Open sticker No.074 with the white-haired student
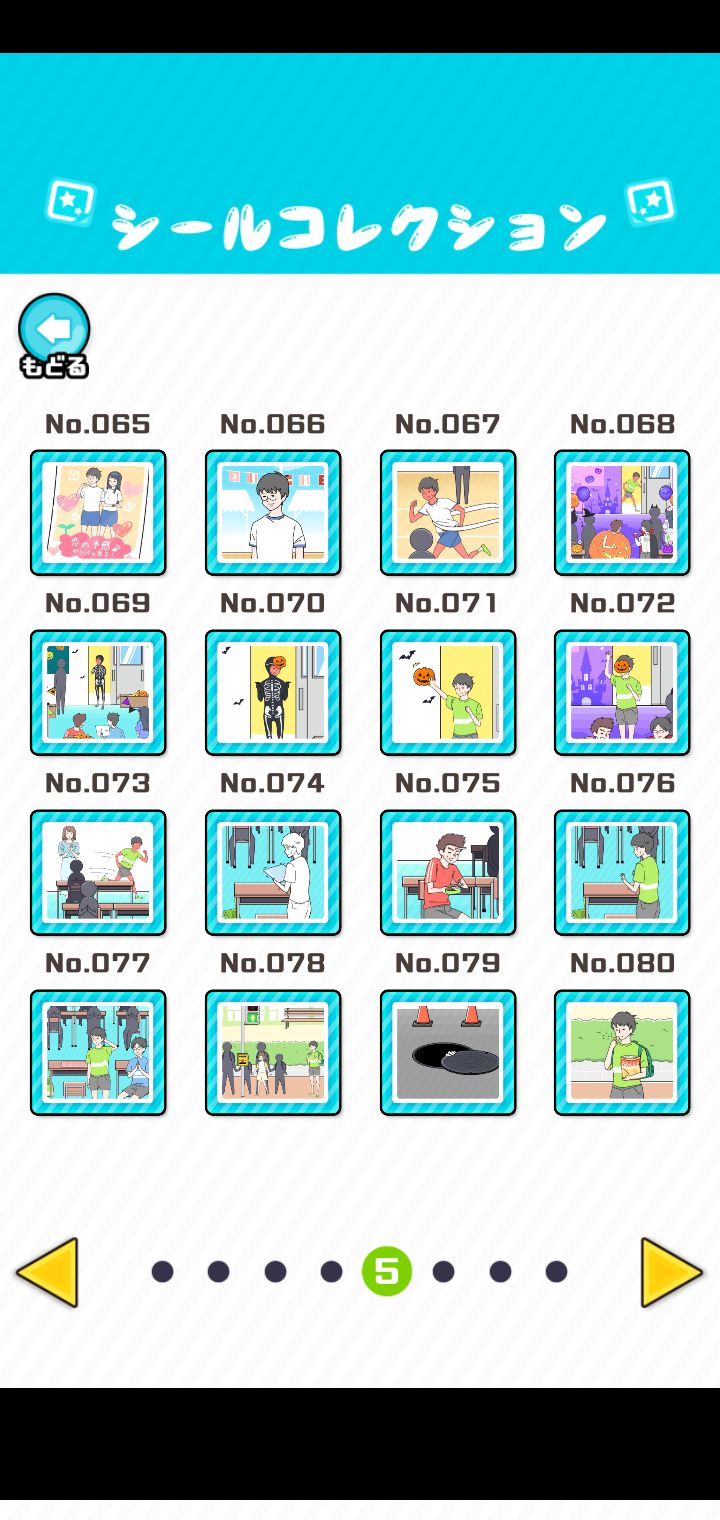 [273, 872]
